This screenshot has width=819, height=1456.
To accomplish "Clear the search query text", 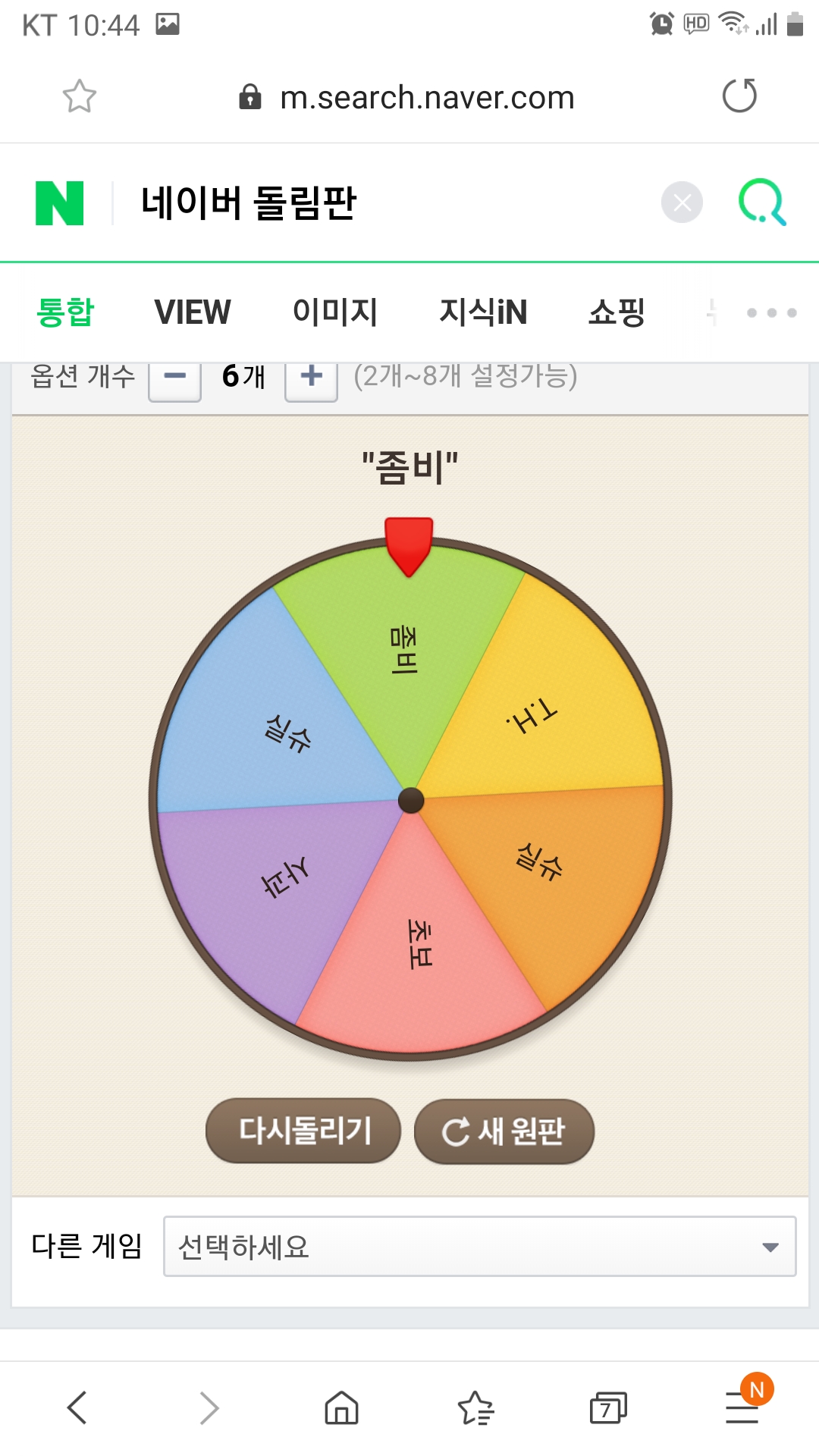I will pos(682,203).
